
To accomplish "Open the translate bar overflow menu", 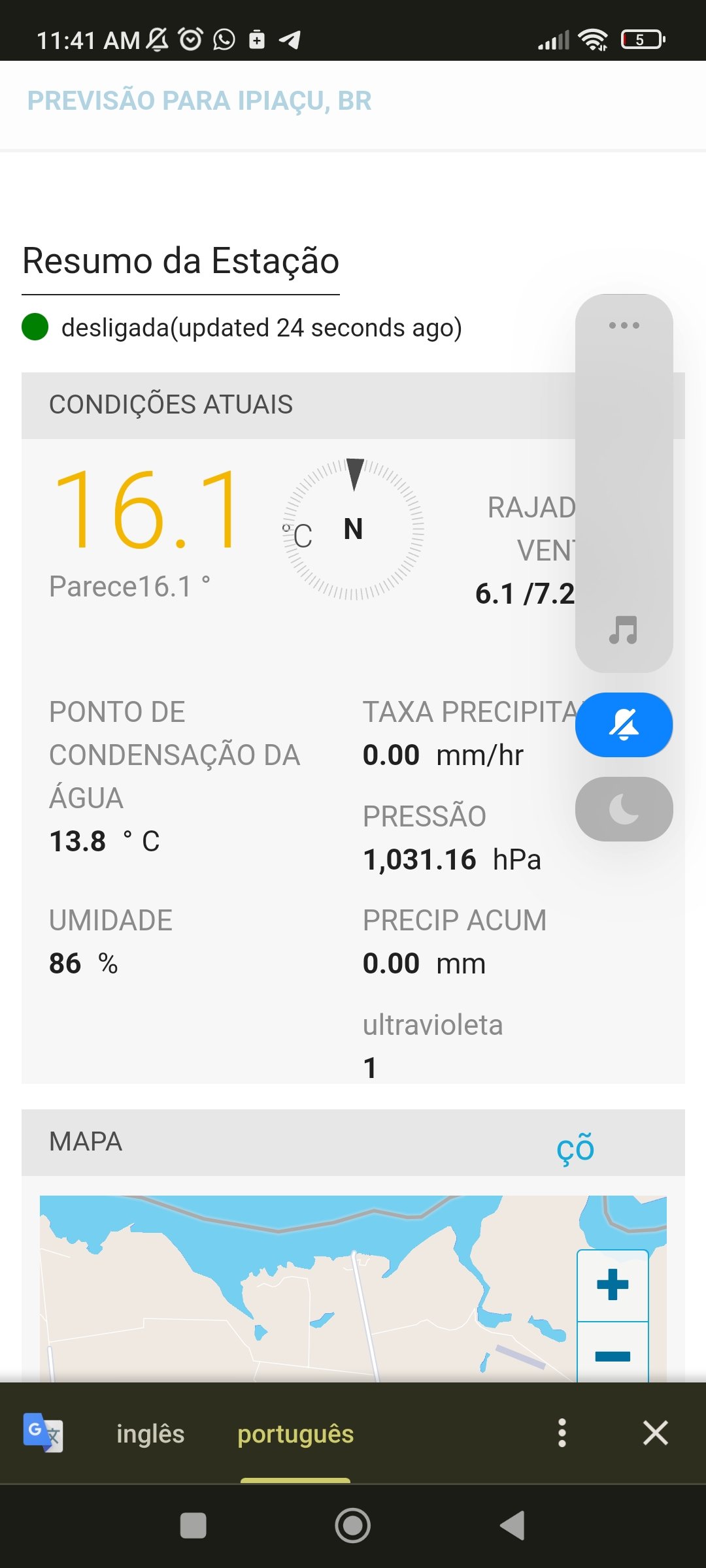I will pos(562,1433).
